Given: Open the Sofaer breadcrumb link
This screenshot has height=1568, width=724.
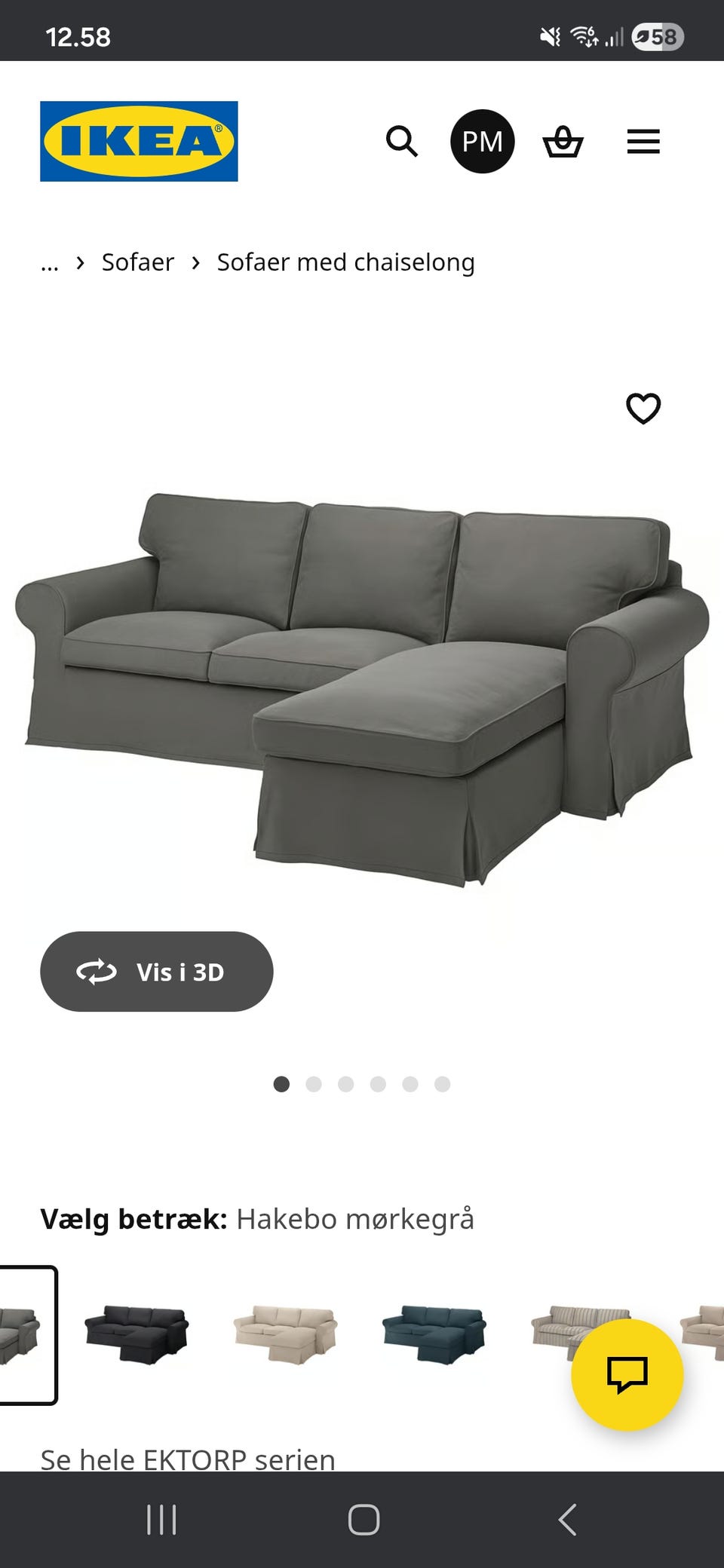Looking at the screenshot, I should point(138,262).
